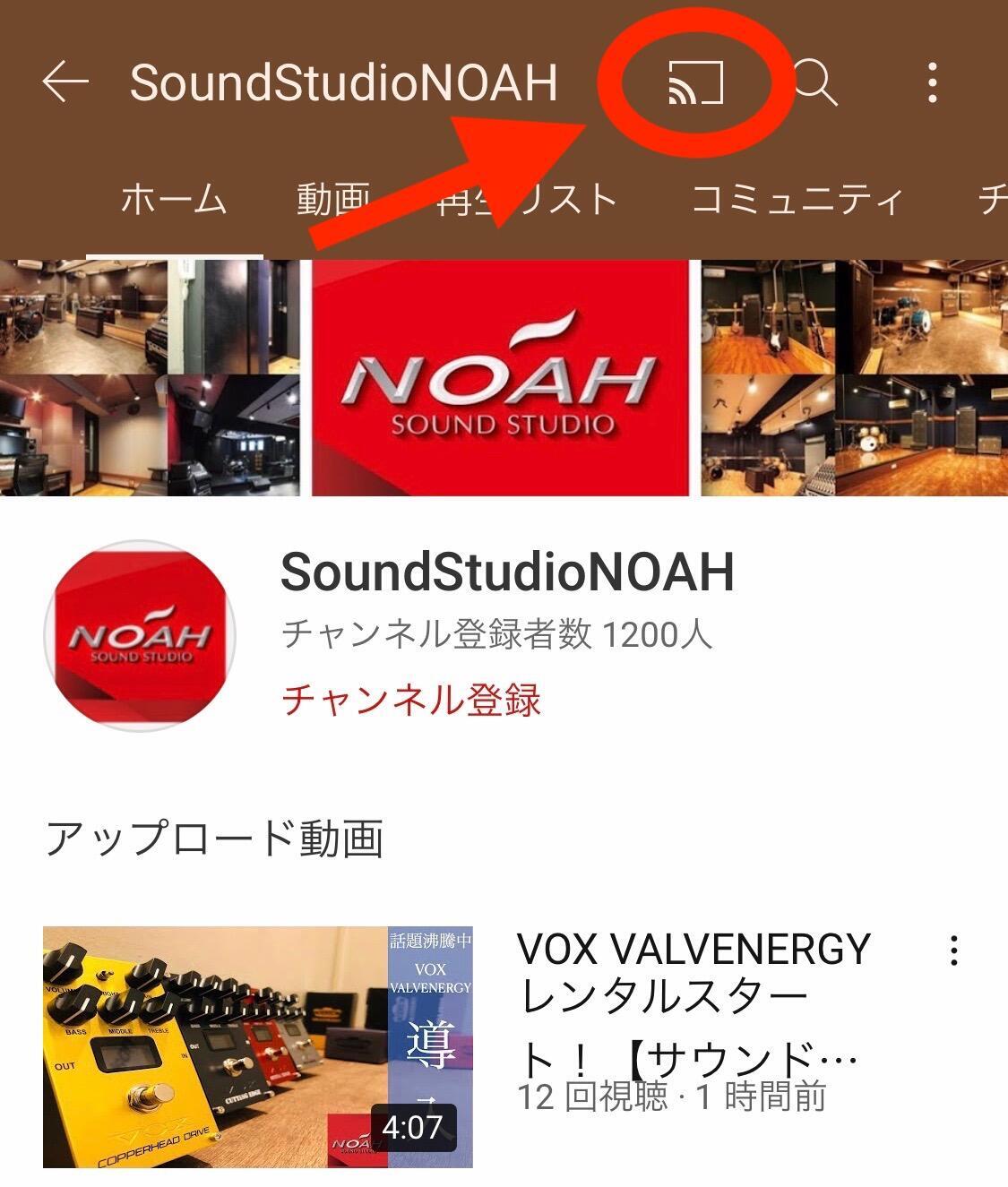Go back from SoundStudioNOAH channel
Screen dimensions: 1008x1187
[x=65, y=82]
